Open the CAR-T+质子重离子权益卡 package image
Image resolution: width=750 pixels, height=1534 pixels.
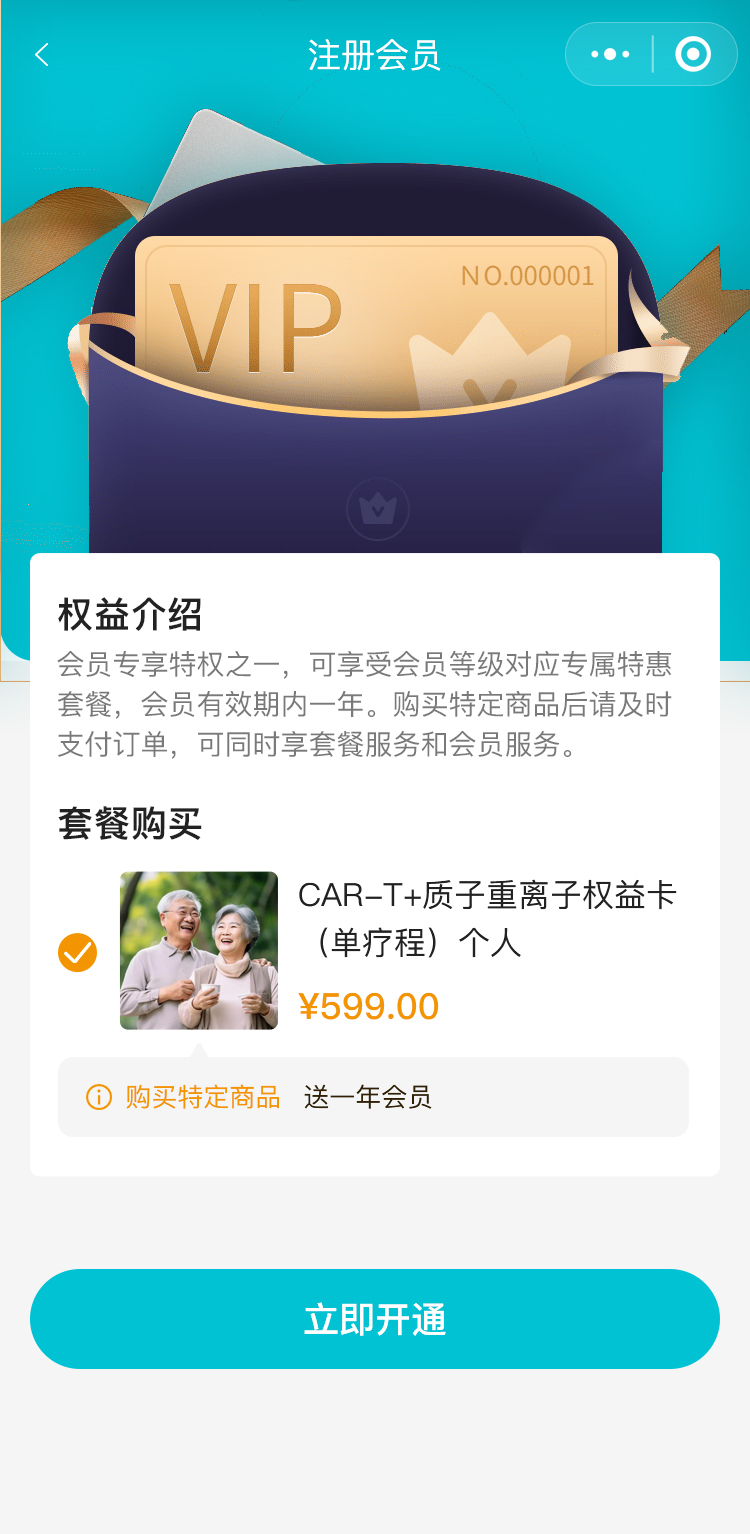click(199, 950)
